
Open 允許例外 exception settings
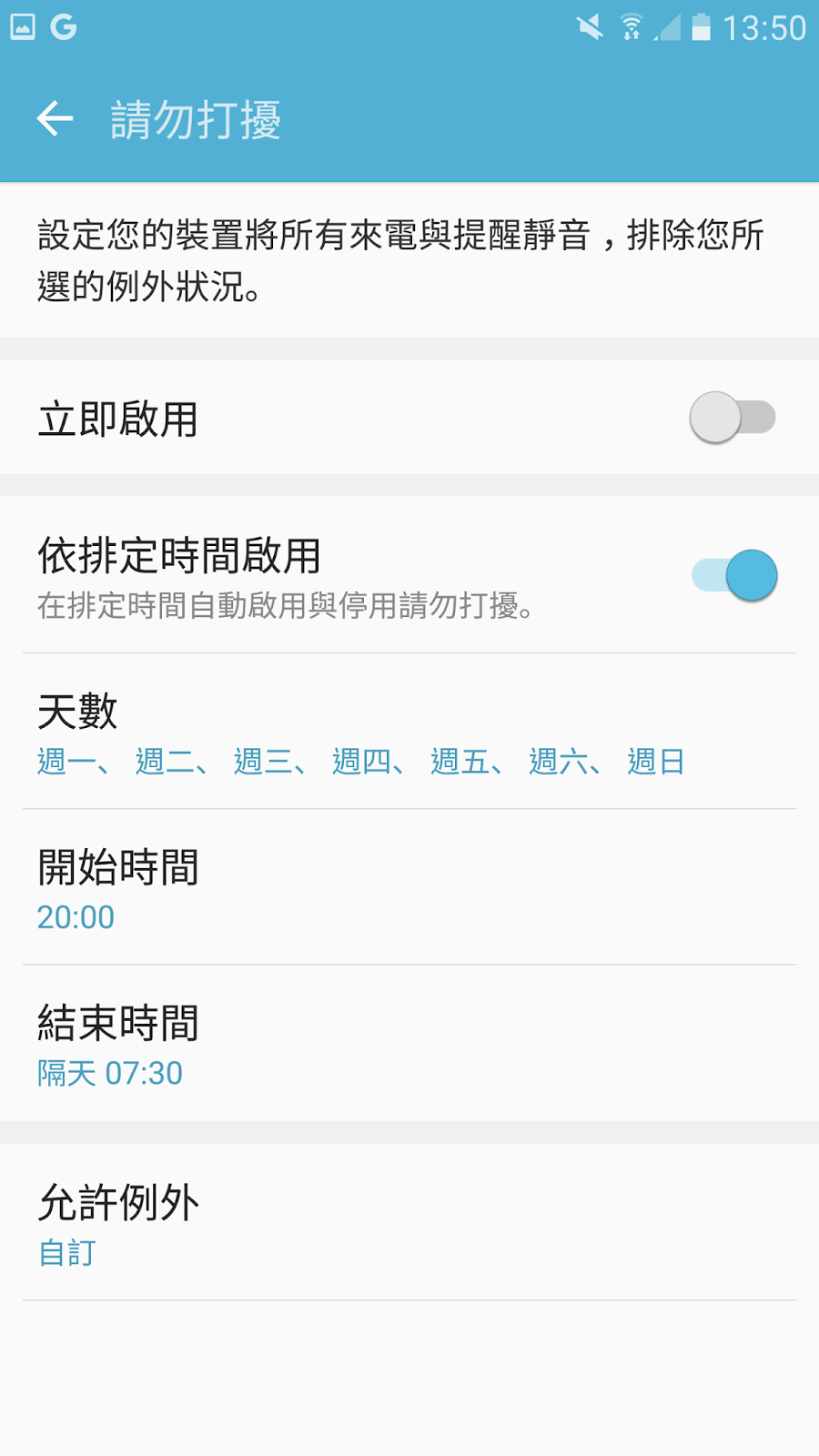point(409,1223)
